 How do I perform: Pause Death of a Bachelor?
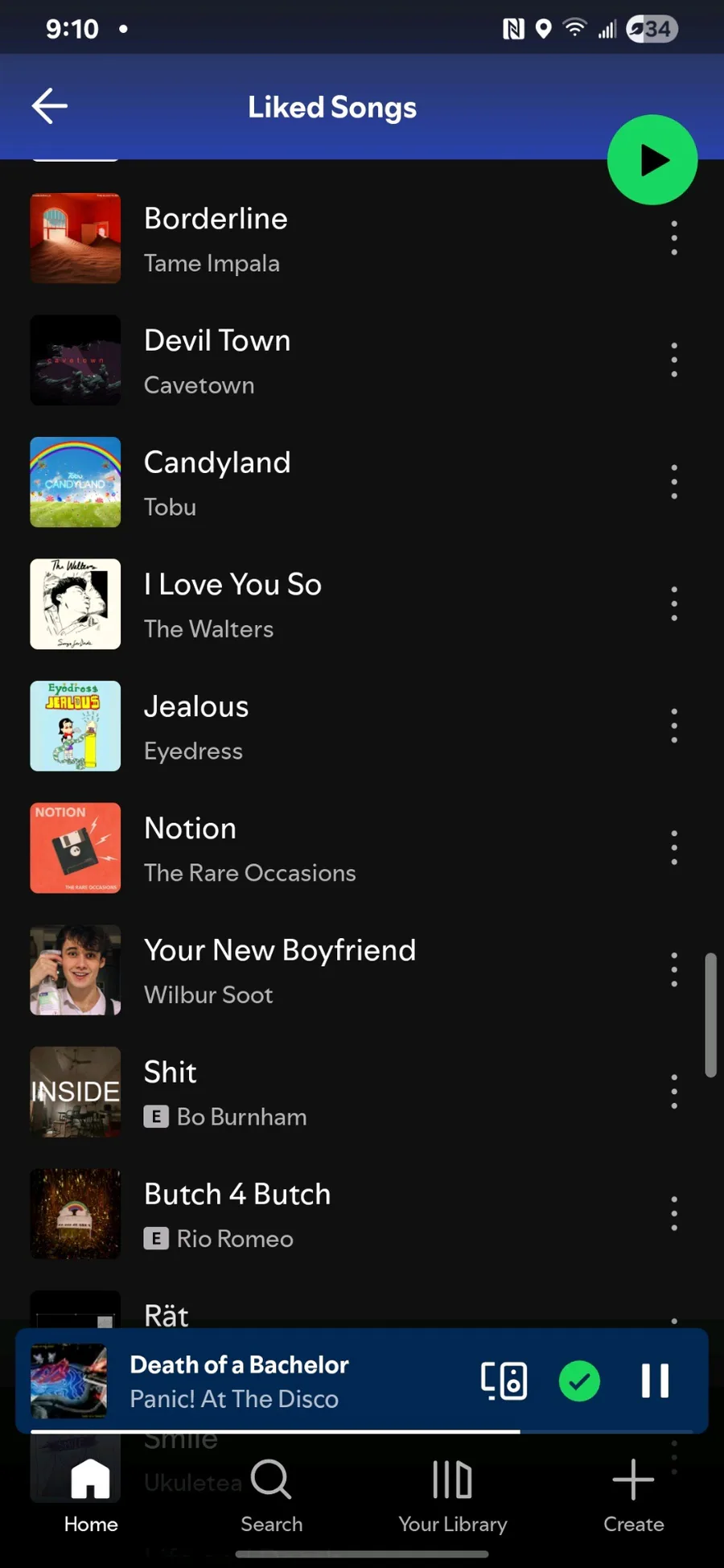[655, 1381]
